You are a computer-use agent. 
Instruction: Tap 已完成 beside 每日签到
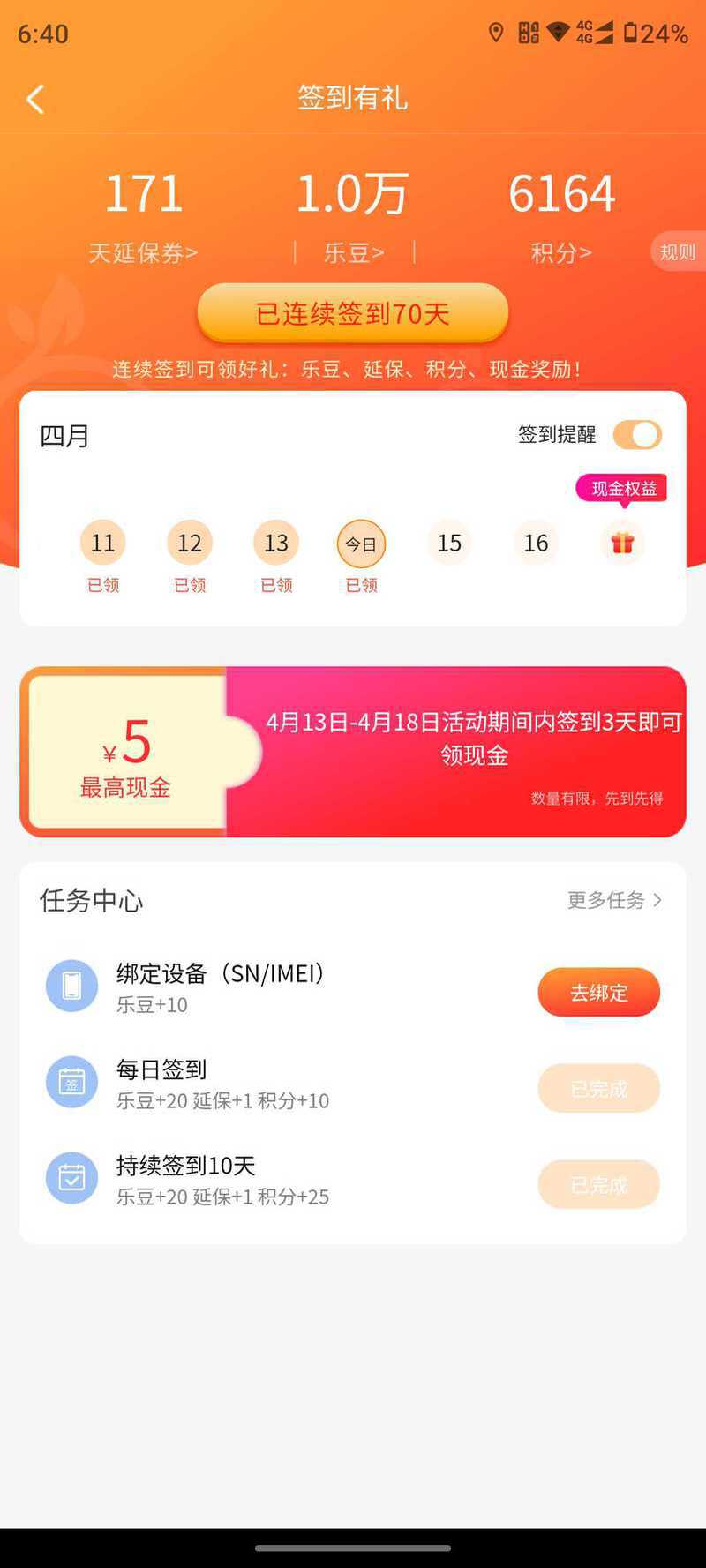[598, 1089]
